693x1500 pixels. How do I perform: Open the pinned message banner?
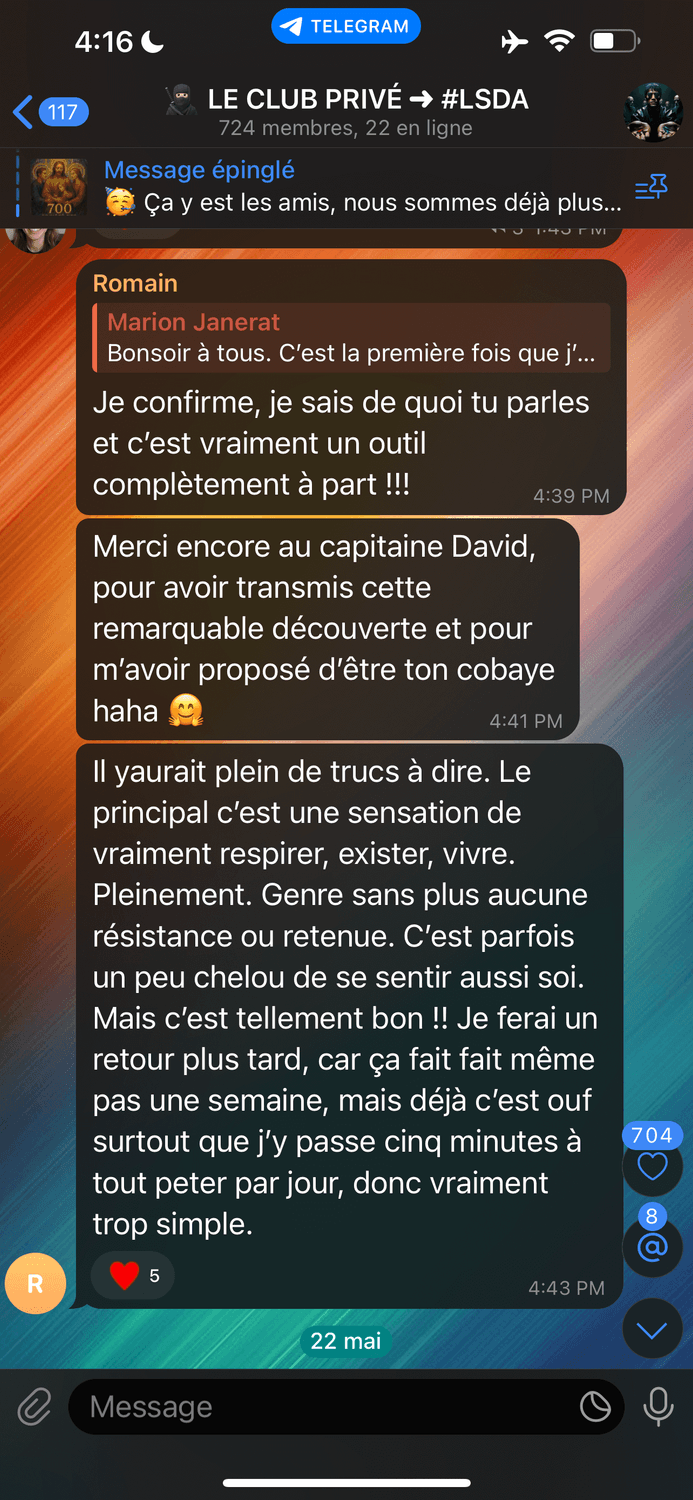(330, 187)
